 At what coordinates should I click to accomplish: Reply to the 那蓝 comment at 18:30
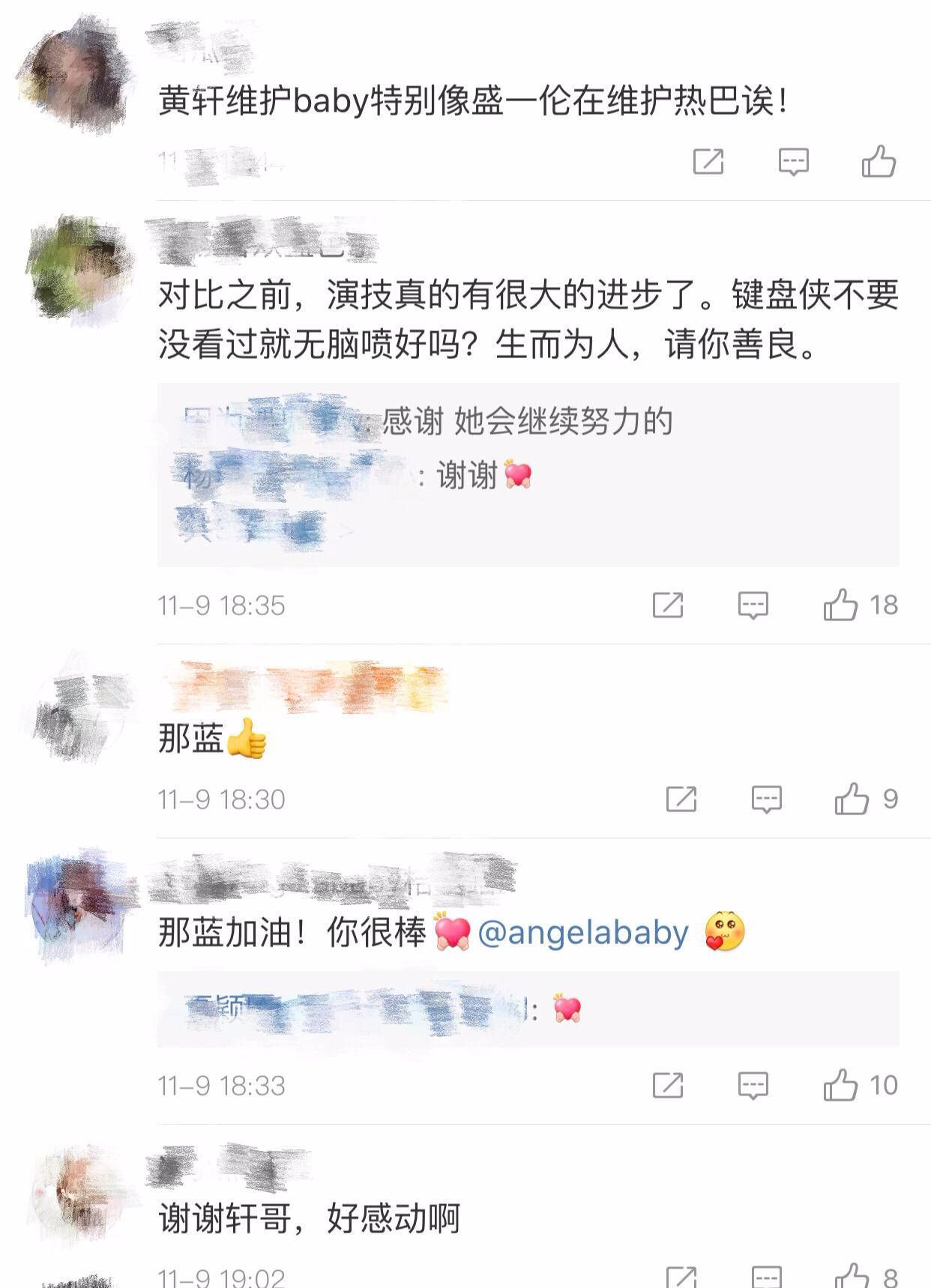coord(766,799)
